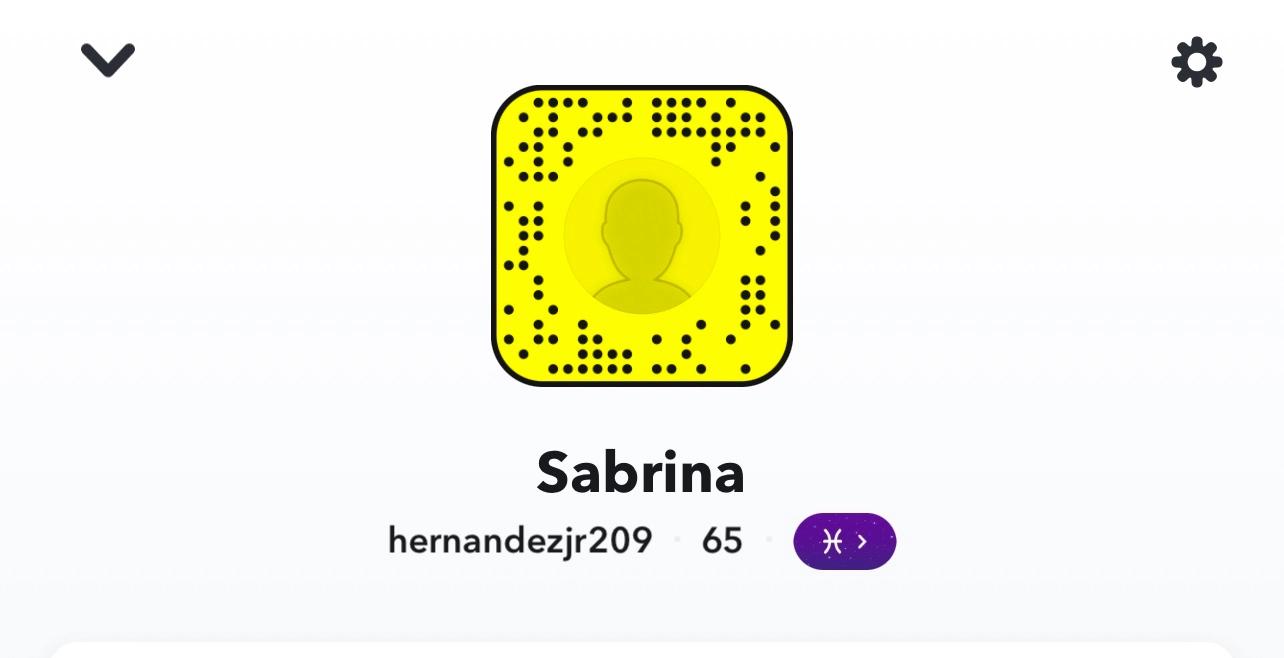This screenshot has width=1284, height=658.
Task: Tap the username hernandezjr209
Action: click(x=519, y=541)
